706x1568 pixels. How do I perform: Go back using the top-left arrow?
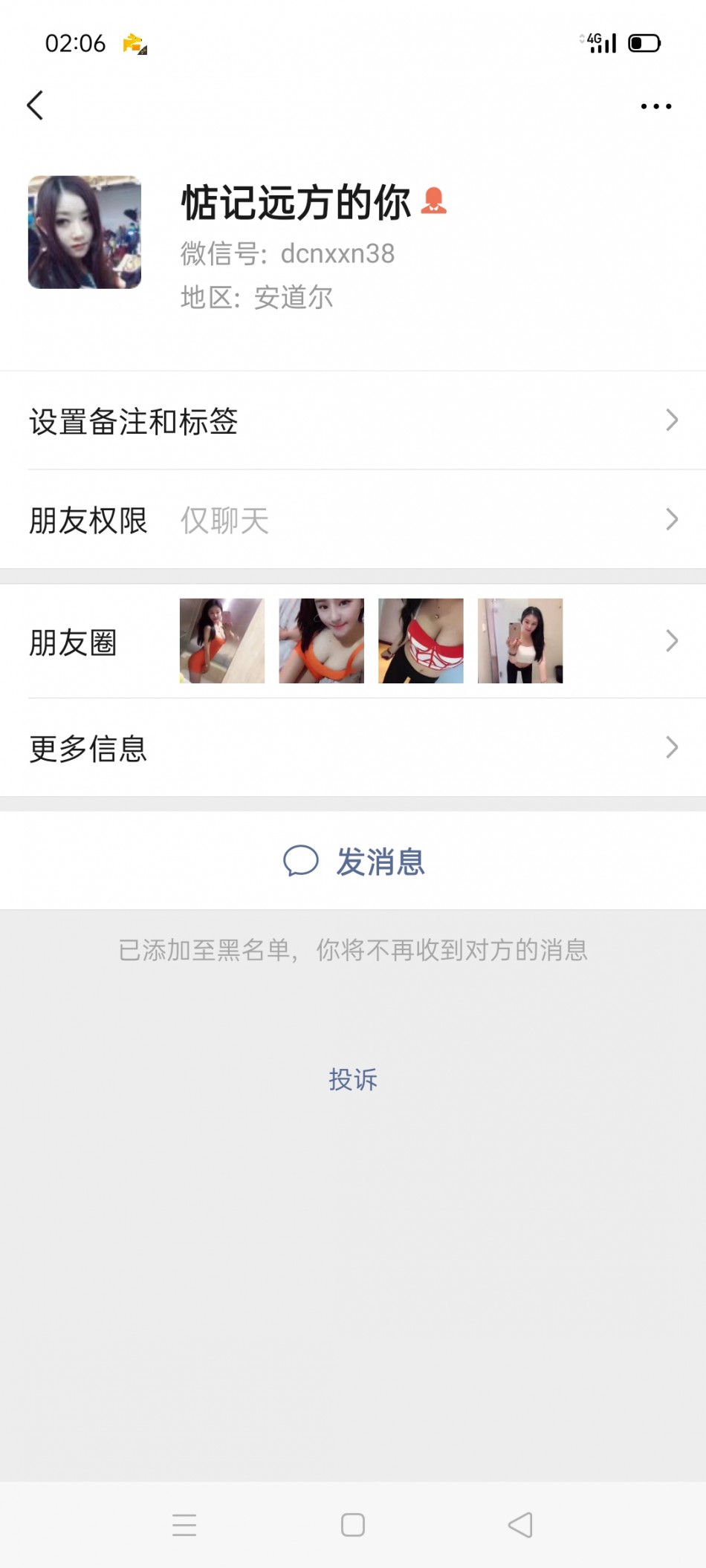[x=35, y=105]
